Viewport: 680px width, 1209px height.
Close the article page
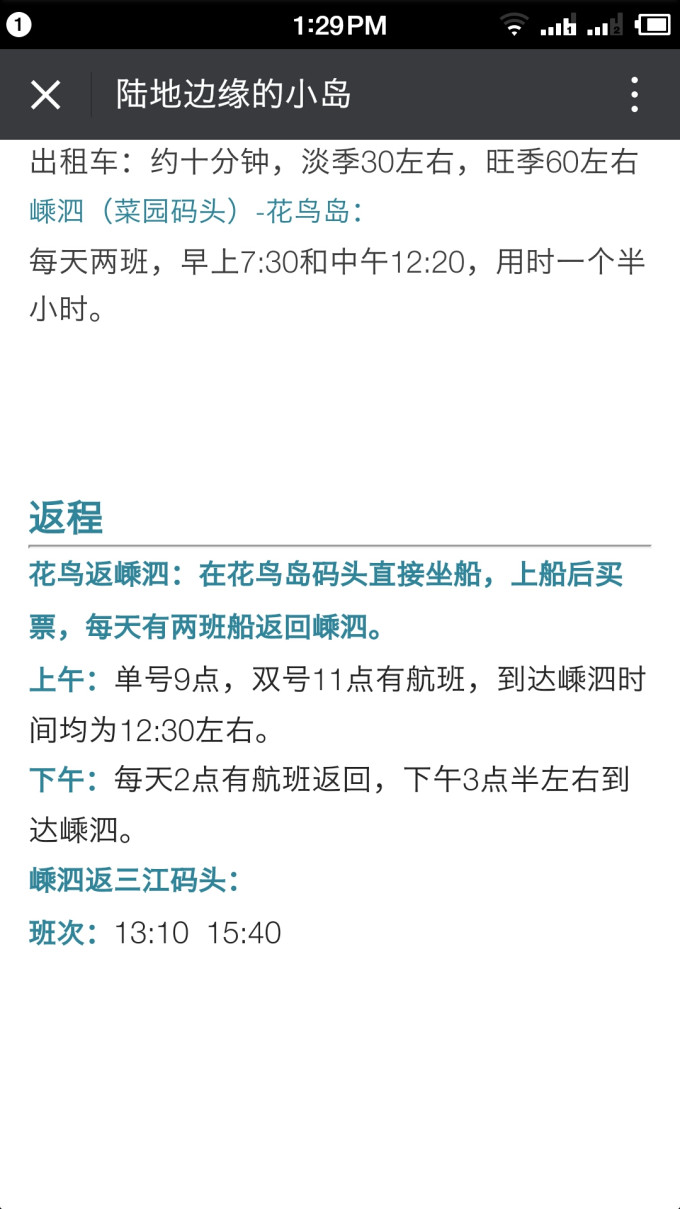(45, 95)
